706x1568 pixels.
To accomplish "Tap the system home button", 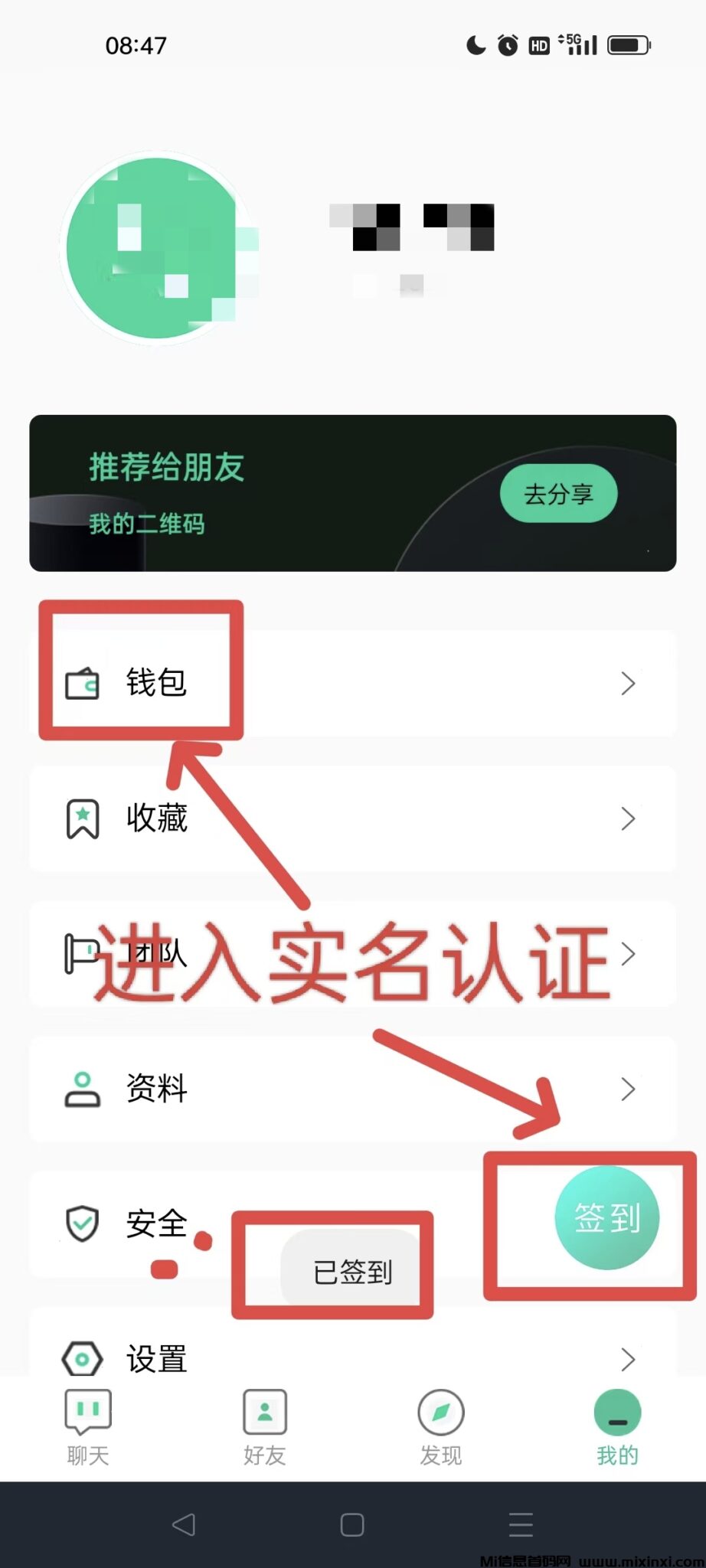I will point(352,1524).
